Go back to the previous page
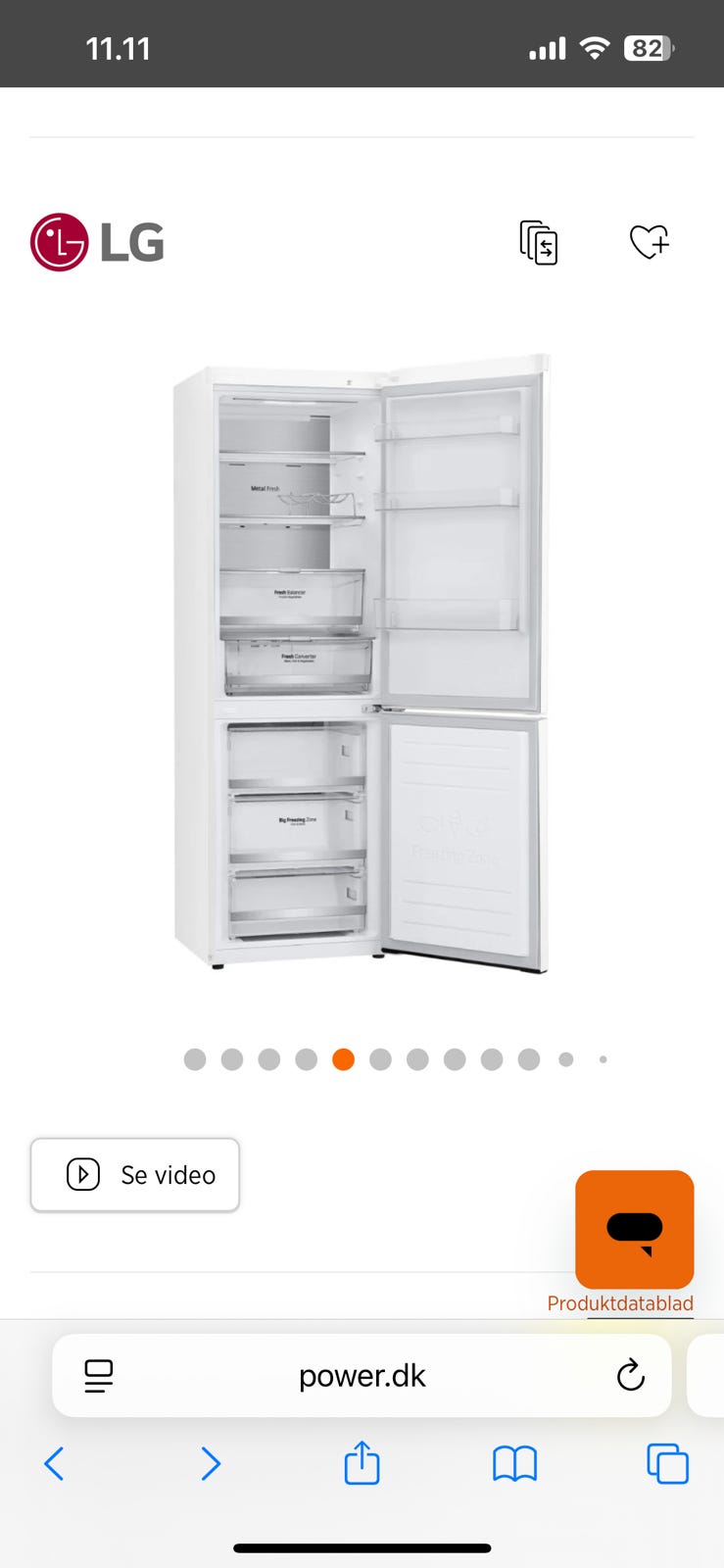This screenshot has height=1568, width=724. click(55, 1464)
